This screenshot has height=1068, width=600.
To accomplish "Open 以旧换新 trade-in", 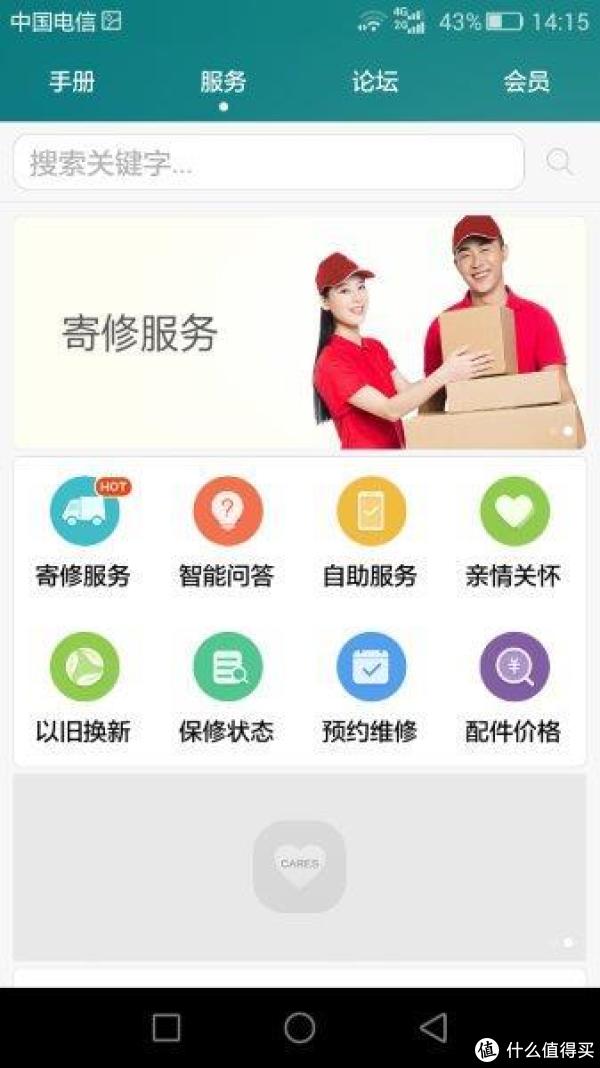I will pyautogui.click(x=84, y=688).
